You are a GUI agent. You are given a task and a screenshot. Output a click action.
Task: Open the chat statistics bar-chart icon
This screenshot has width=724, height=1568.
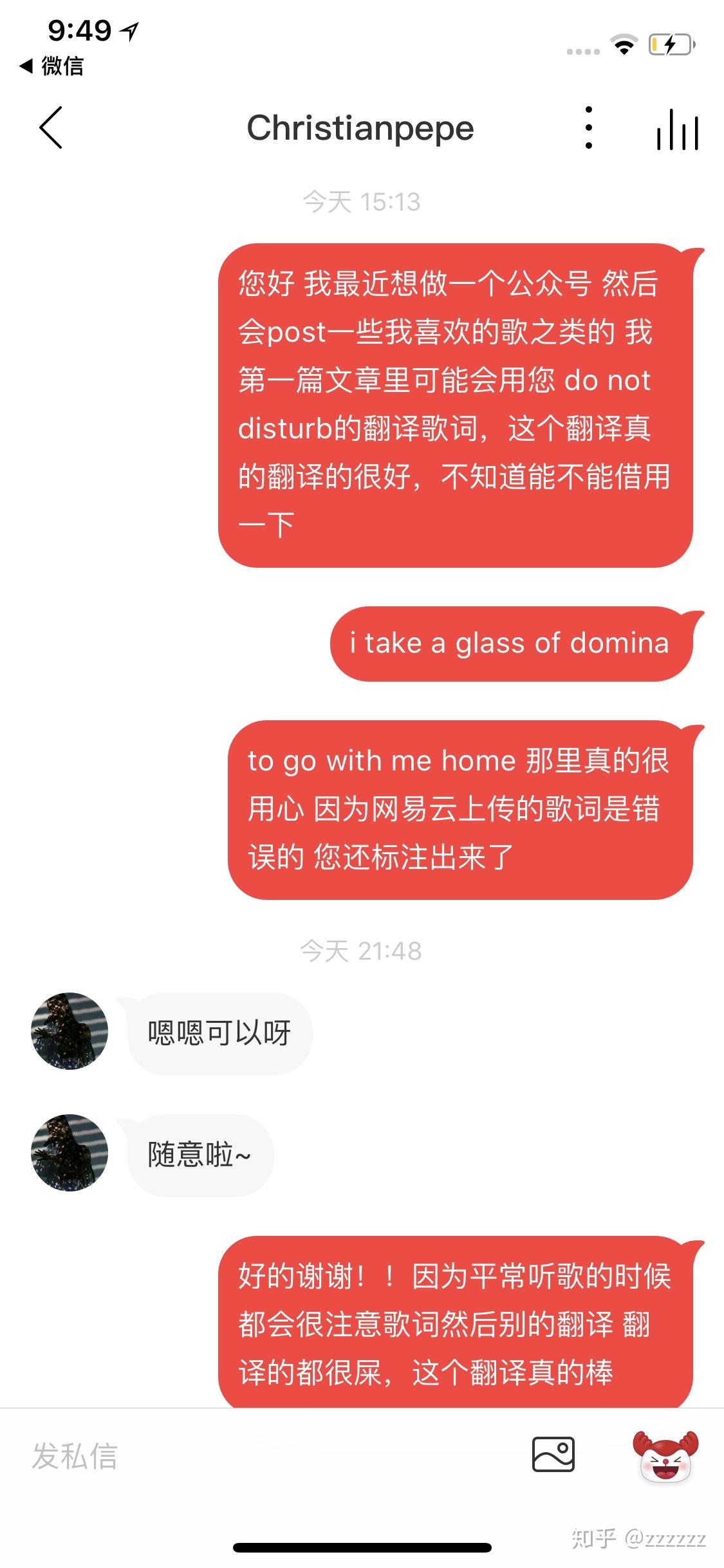[678, 129]
